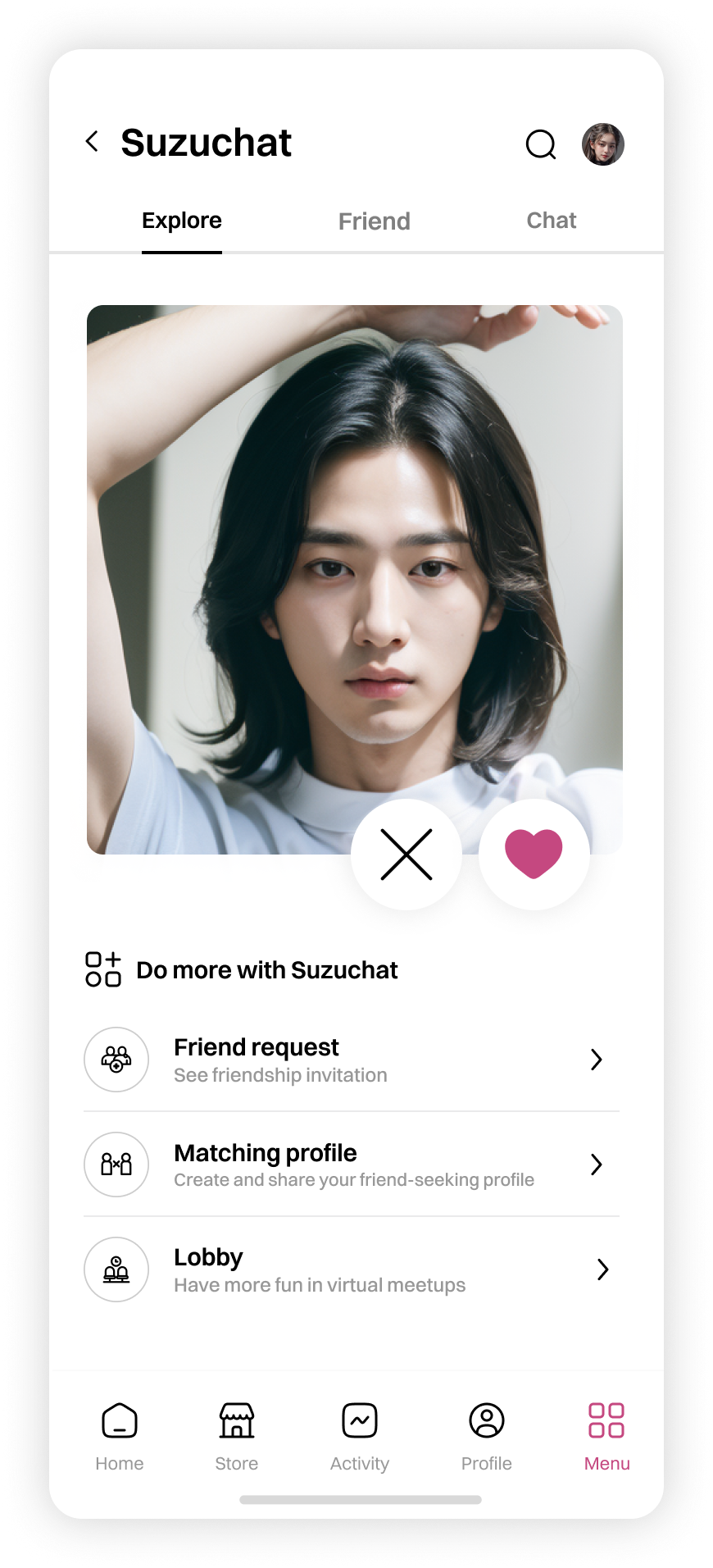Select the Menu tab
Image resolution: width=713 pixels, height=1568 pixels.
click(x=606, y=1435)
